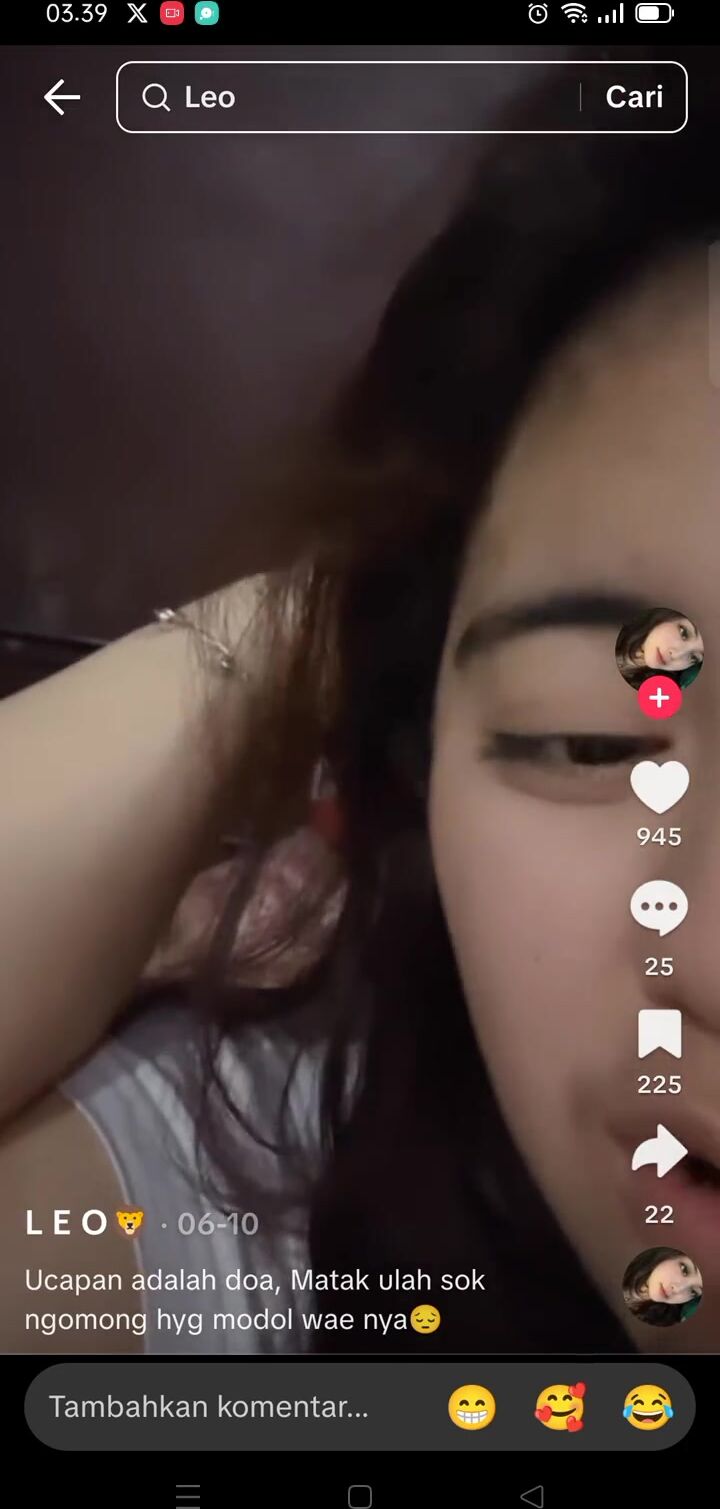Send the grinning emoji as a comment

click(472, 1408)
